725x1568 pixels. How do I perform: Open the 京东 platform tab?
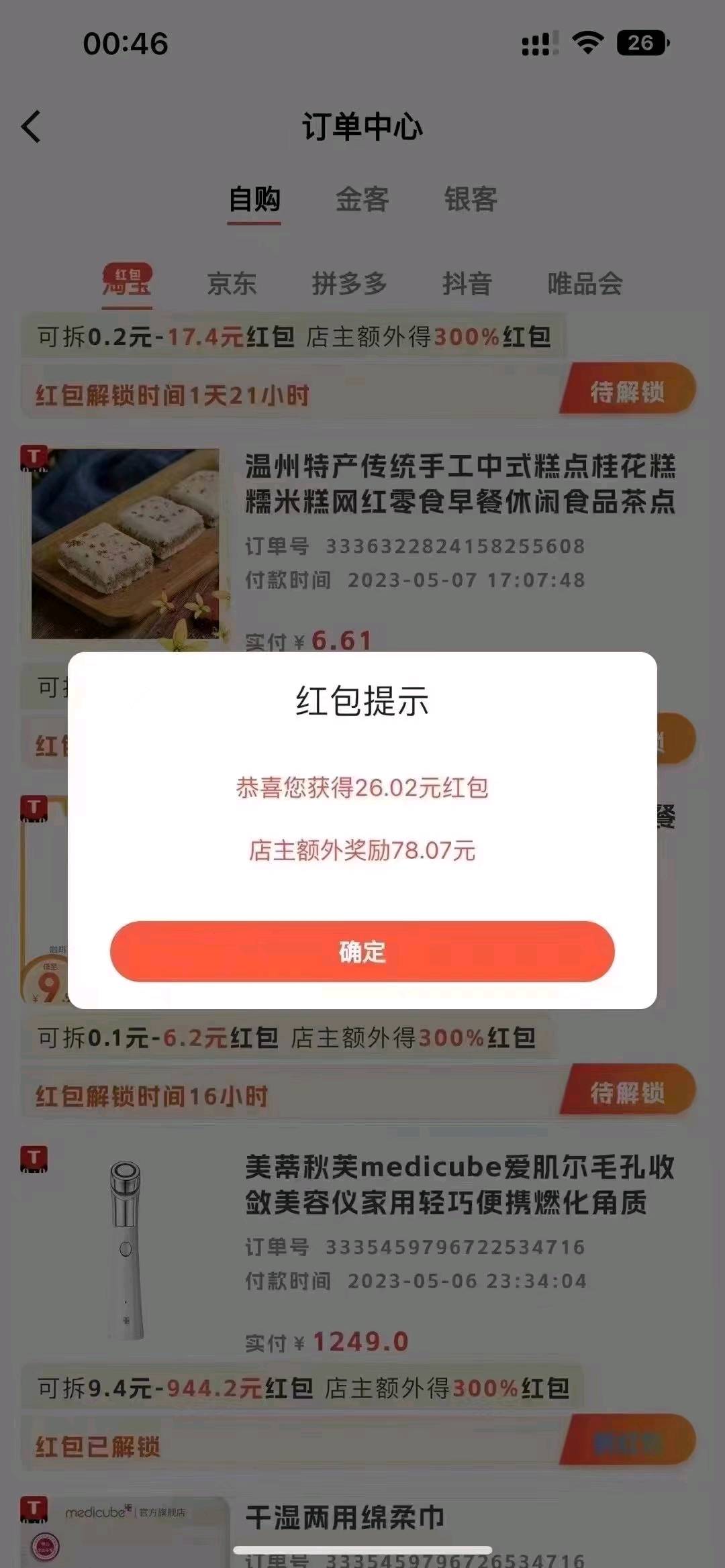(x=232, y=284)
